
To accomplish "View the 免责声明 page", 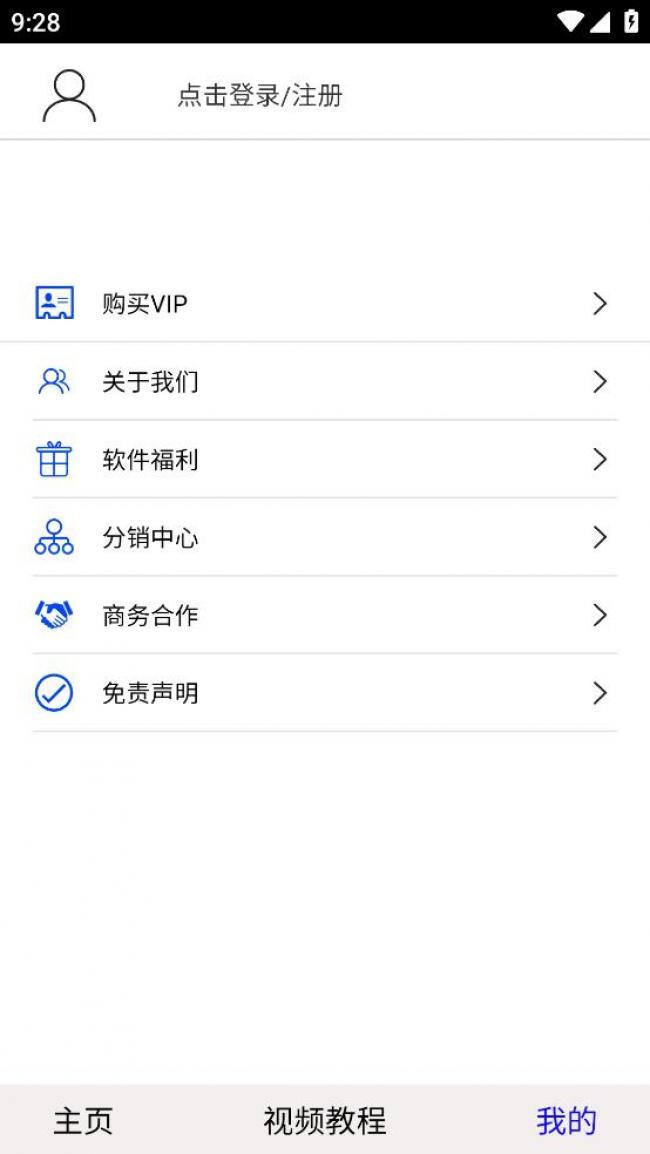I will (x=324, y=694).
